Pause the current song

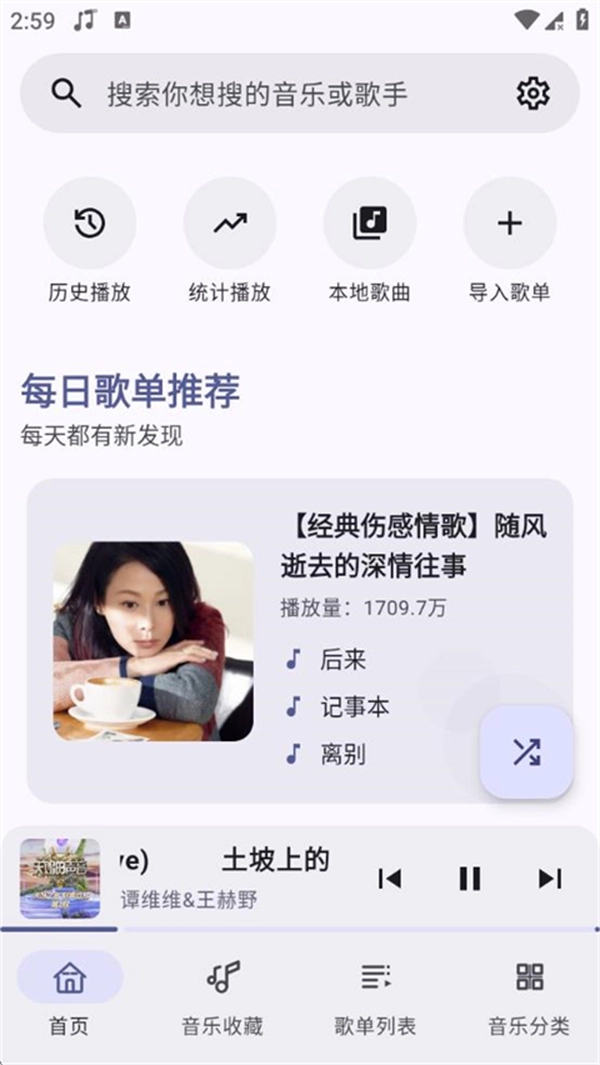point(469,878)
